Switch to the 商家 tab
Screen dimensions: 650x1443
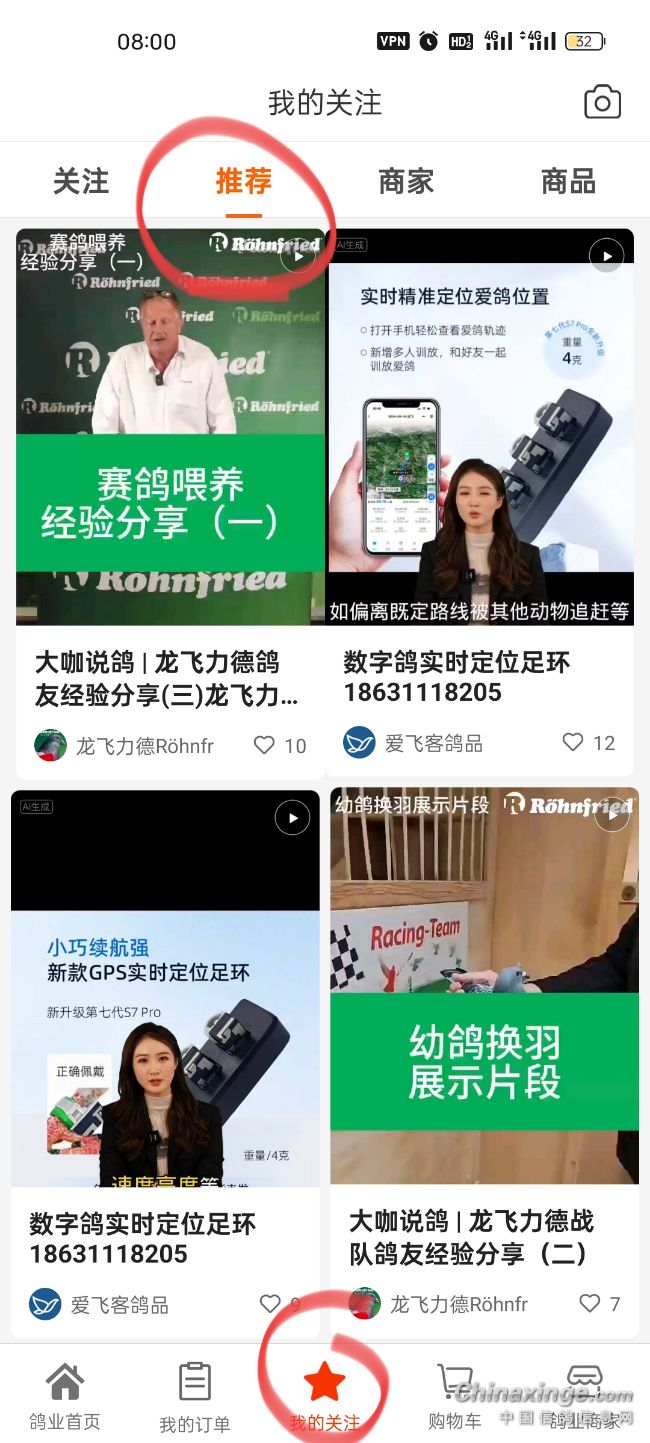pos(406,181)
